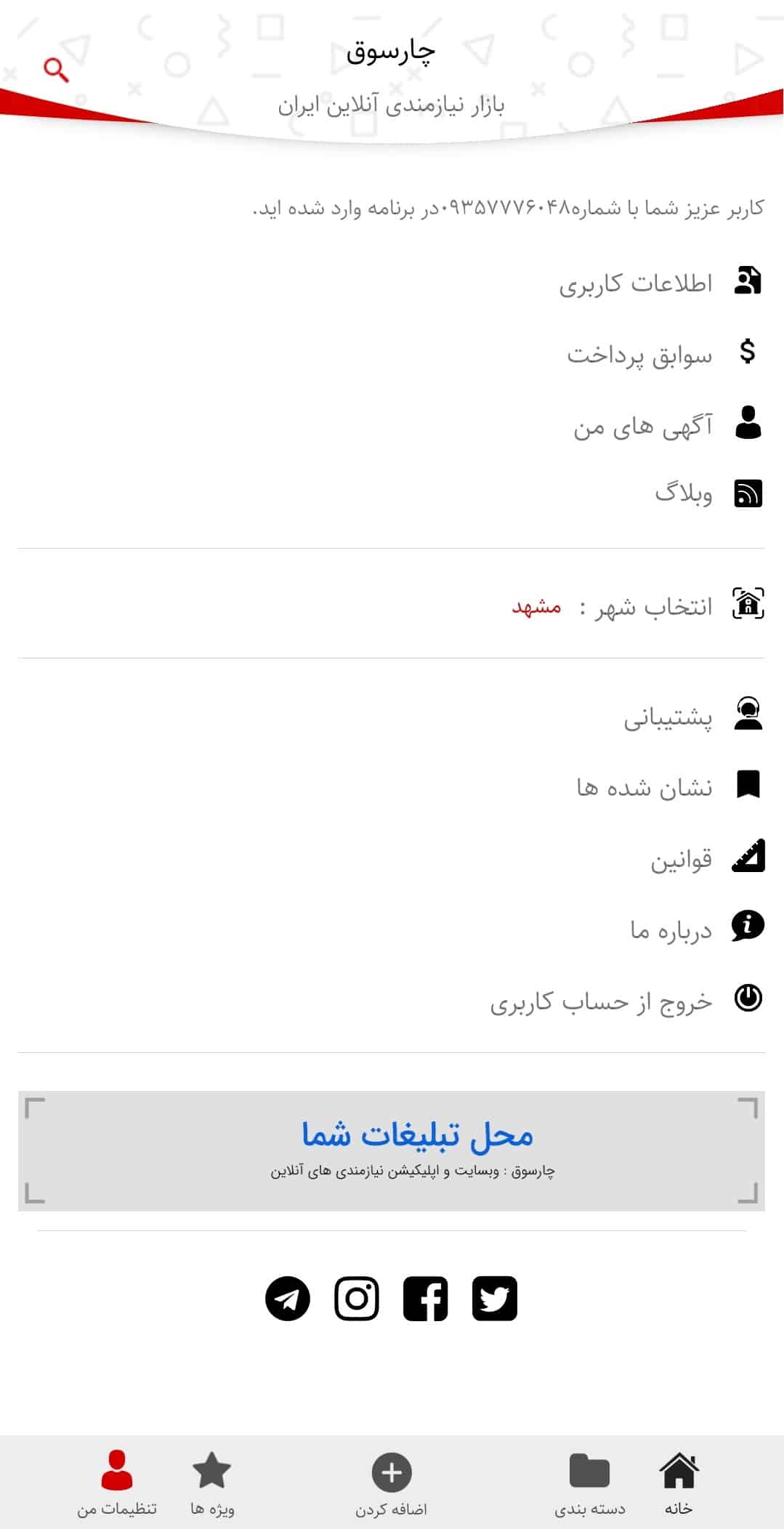Open the Instagram icon

coord(357,1299)
